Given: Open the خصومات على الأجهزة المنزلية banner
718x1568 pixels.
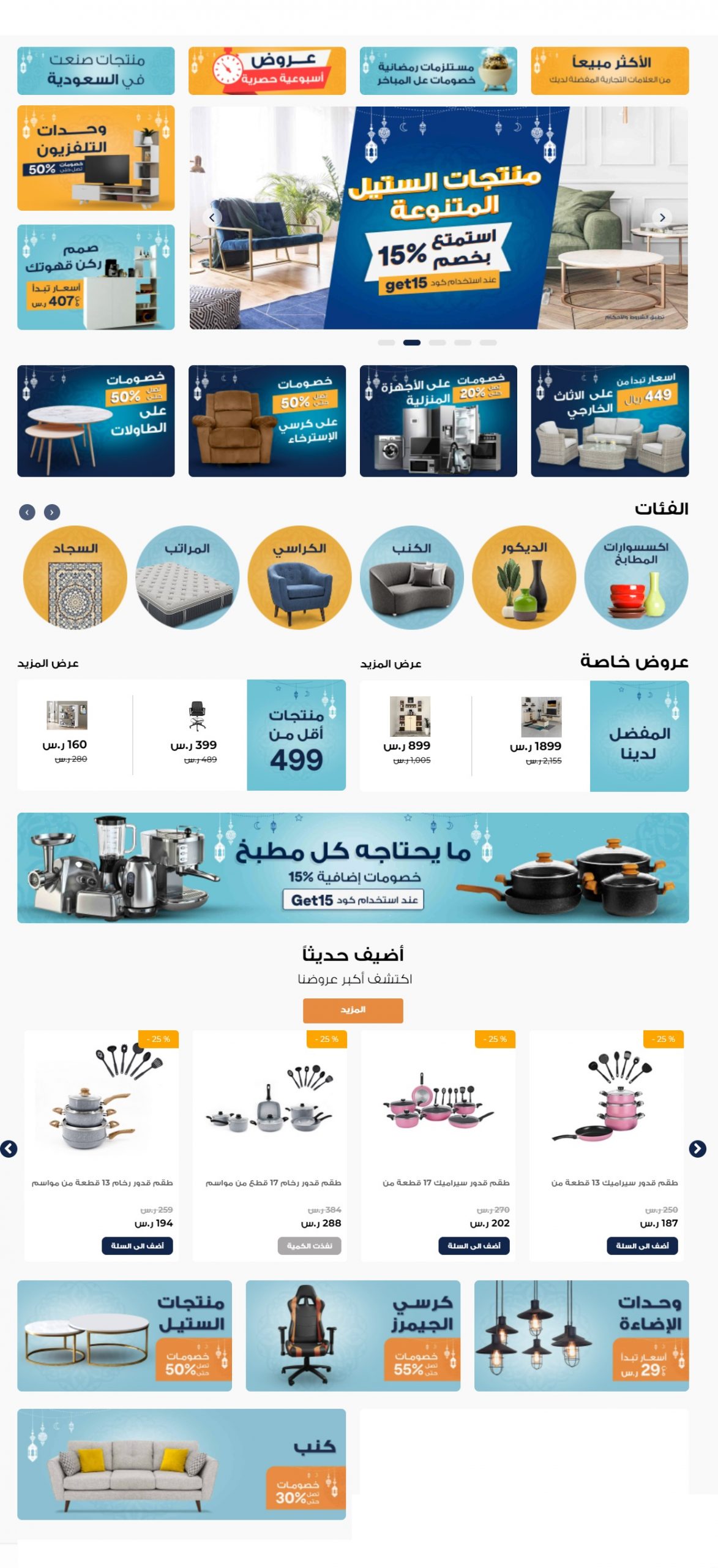Looking at the screenshot, I should [x=438, y=421].
